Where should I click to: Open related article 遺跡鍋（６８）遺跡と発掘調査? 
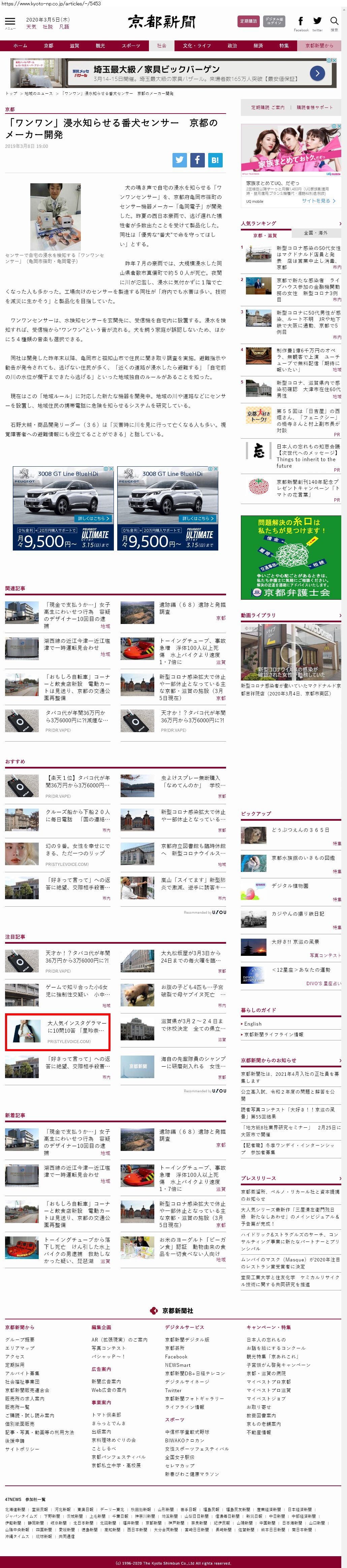pos(192,608)
